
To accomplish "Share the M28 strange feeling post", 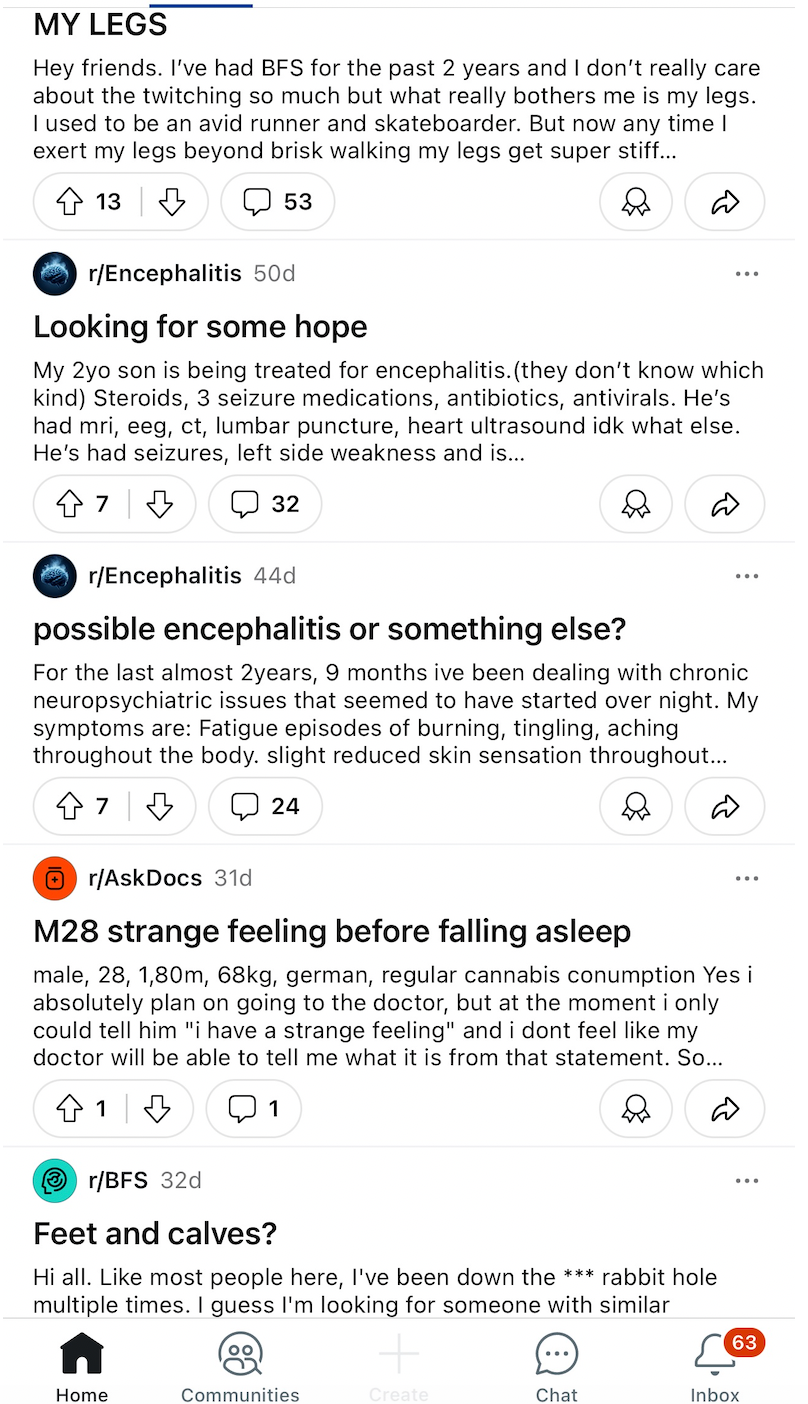I will click(x=725, y=1108).
